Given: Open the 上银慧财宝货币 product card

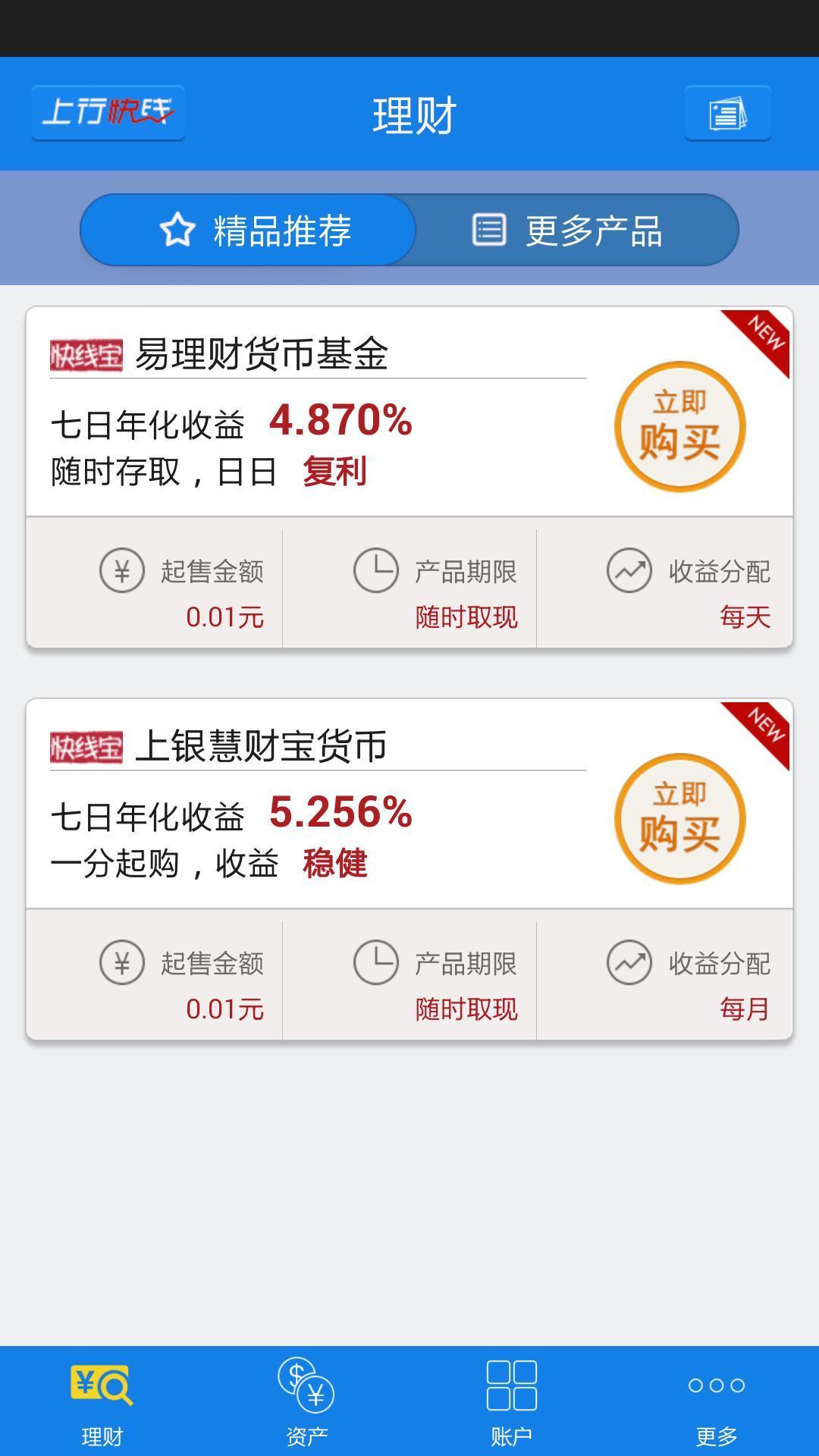Looking at the screenshot, I should [409, 870].
